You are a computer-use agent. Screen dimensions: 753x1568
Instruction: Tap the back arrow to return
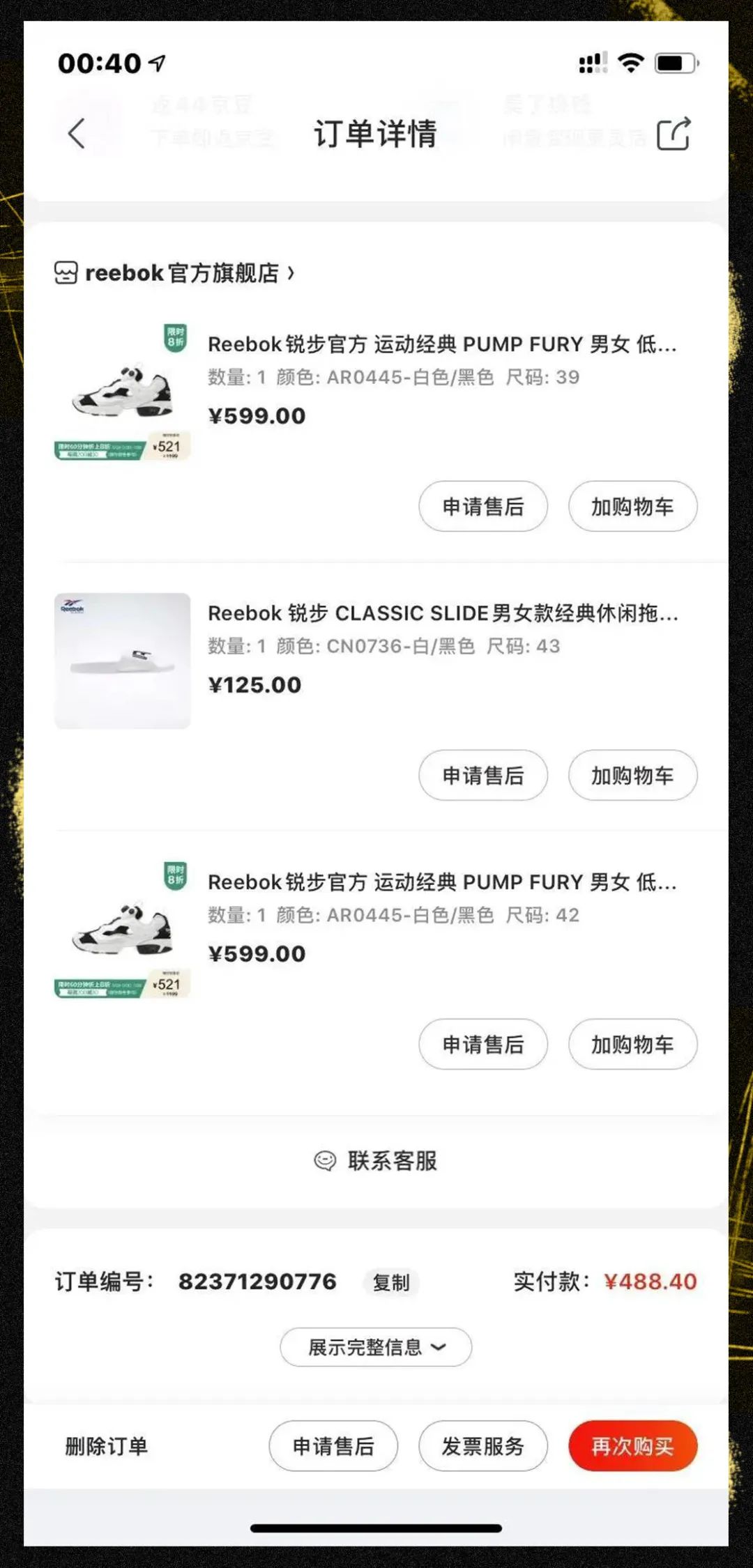coord(75,134)
